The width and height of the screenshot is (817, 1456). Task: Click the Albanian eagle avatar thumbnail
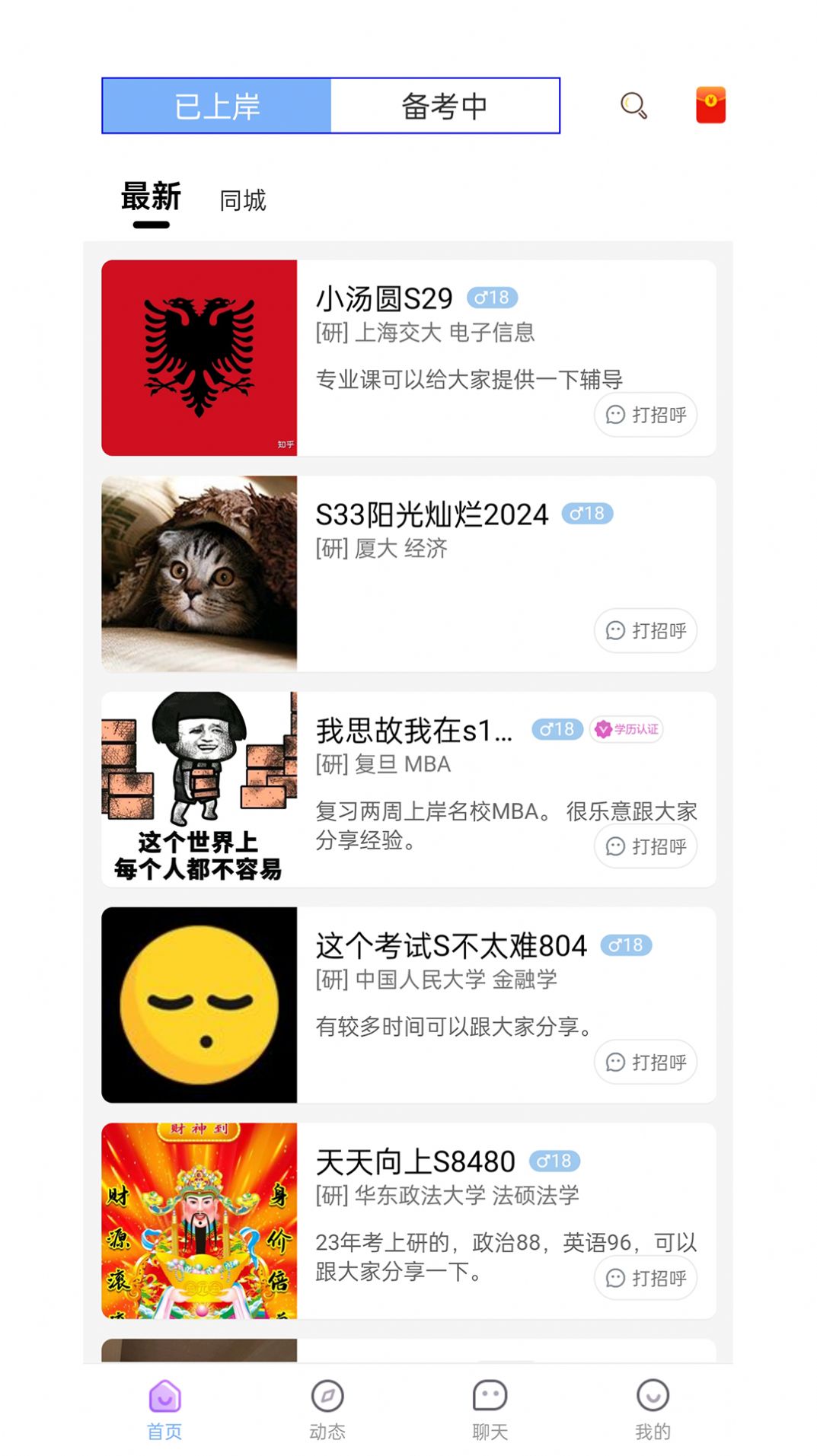[x=199, y=355]
